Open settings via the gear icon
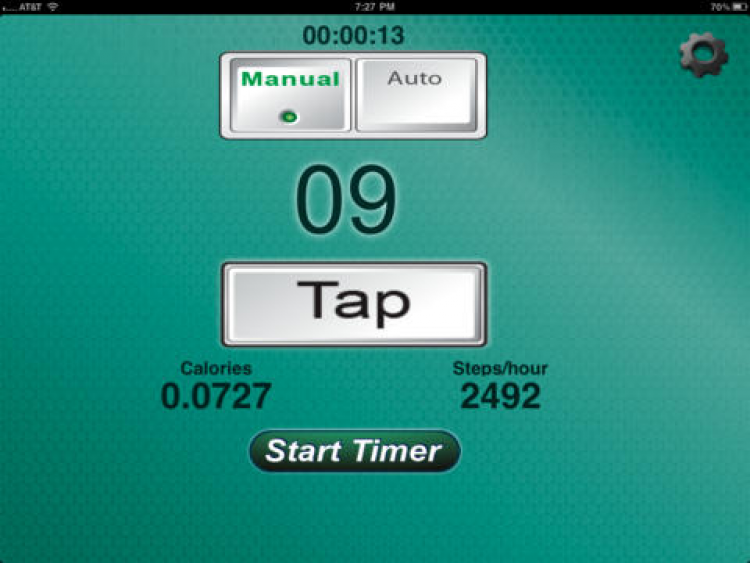Viewport: 750px width, 563px height. click(x=703, y=53)
